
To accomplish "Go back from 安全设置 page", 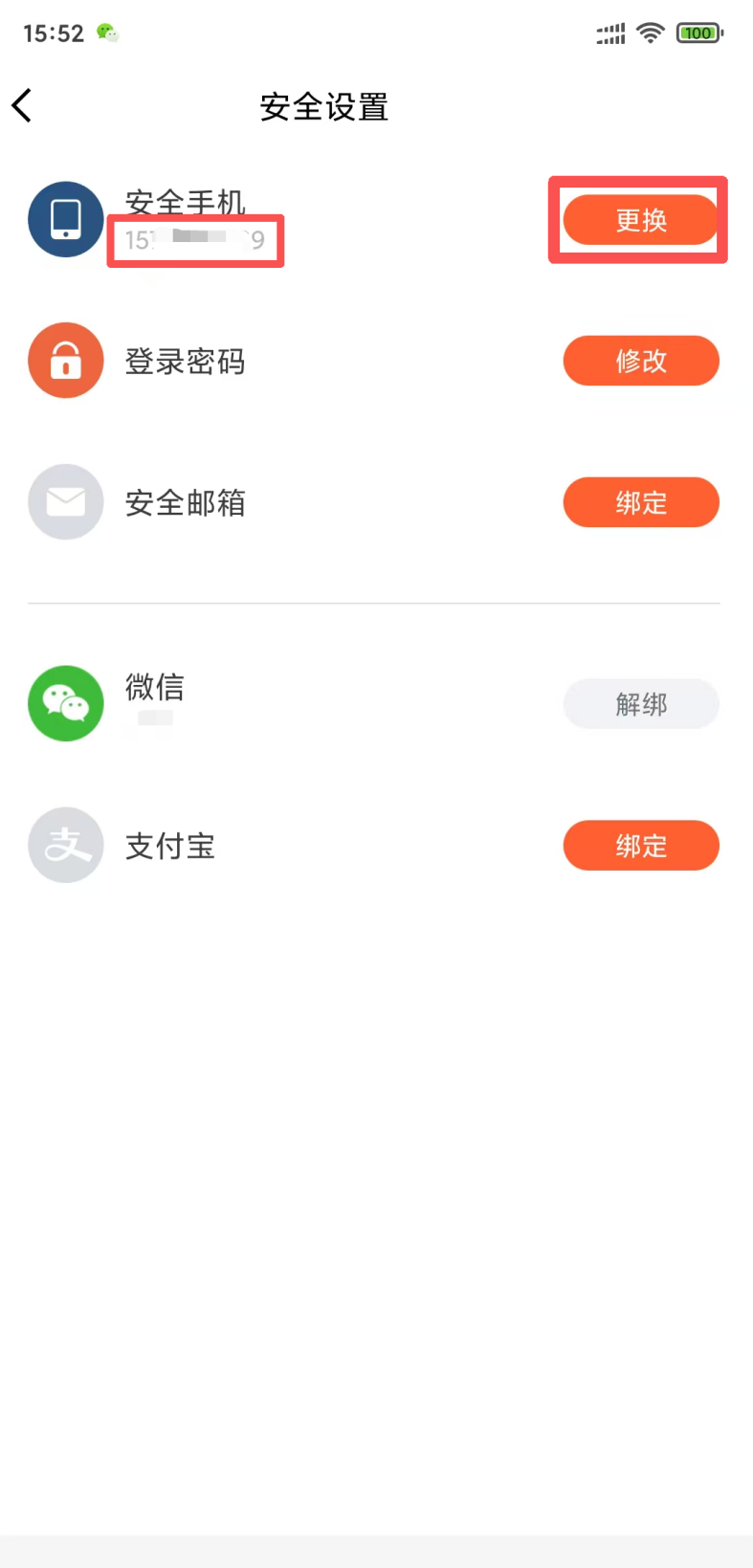I will (x=23, y=106).
